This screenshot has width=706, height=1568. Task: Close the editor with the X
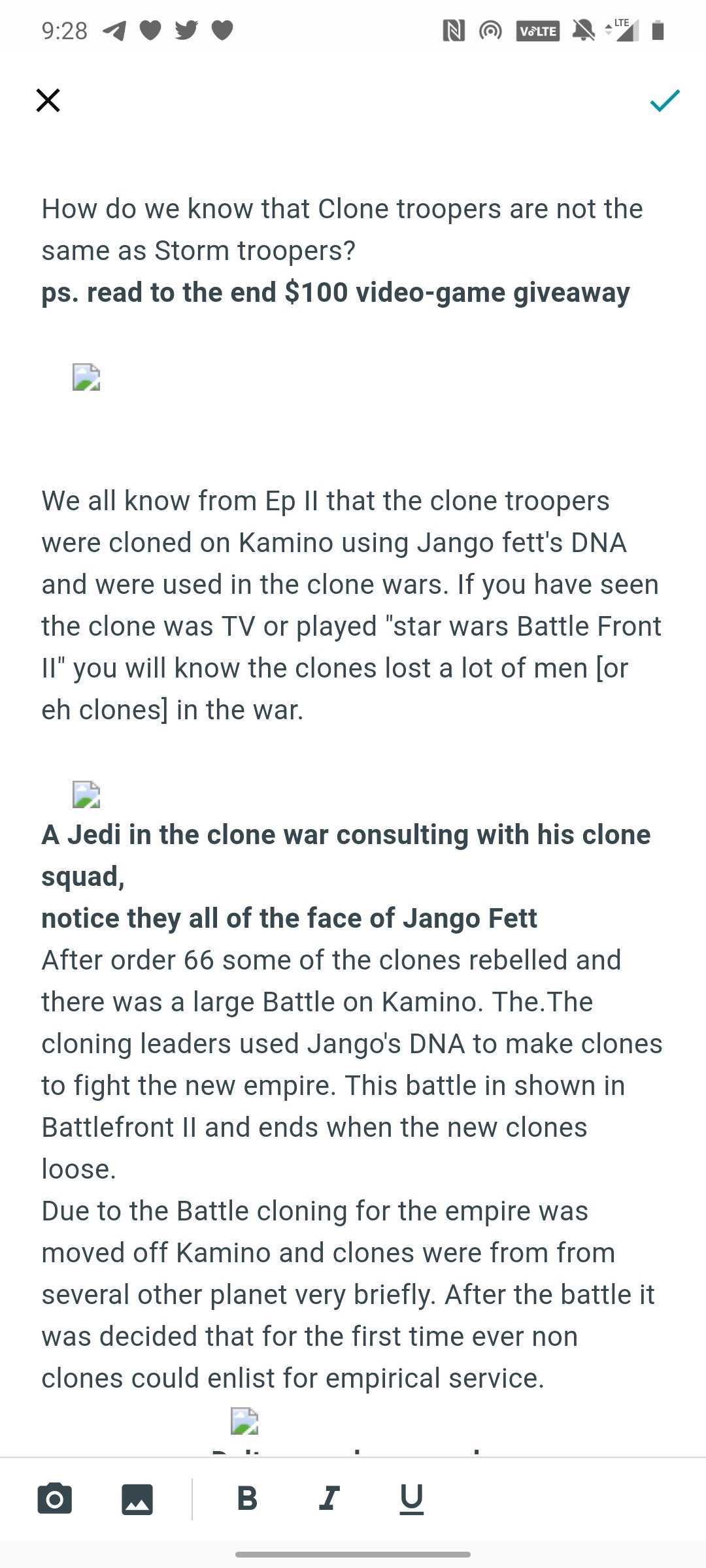coord(48,101)
